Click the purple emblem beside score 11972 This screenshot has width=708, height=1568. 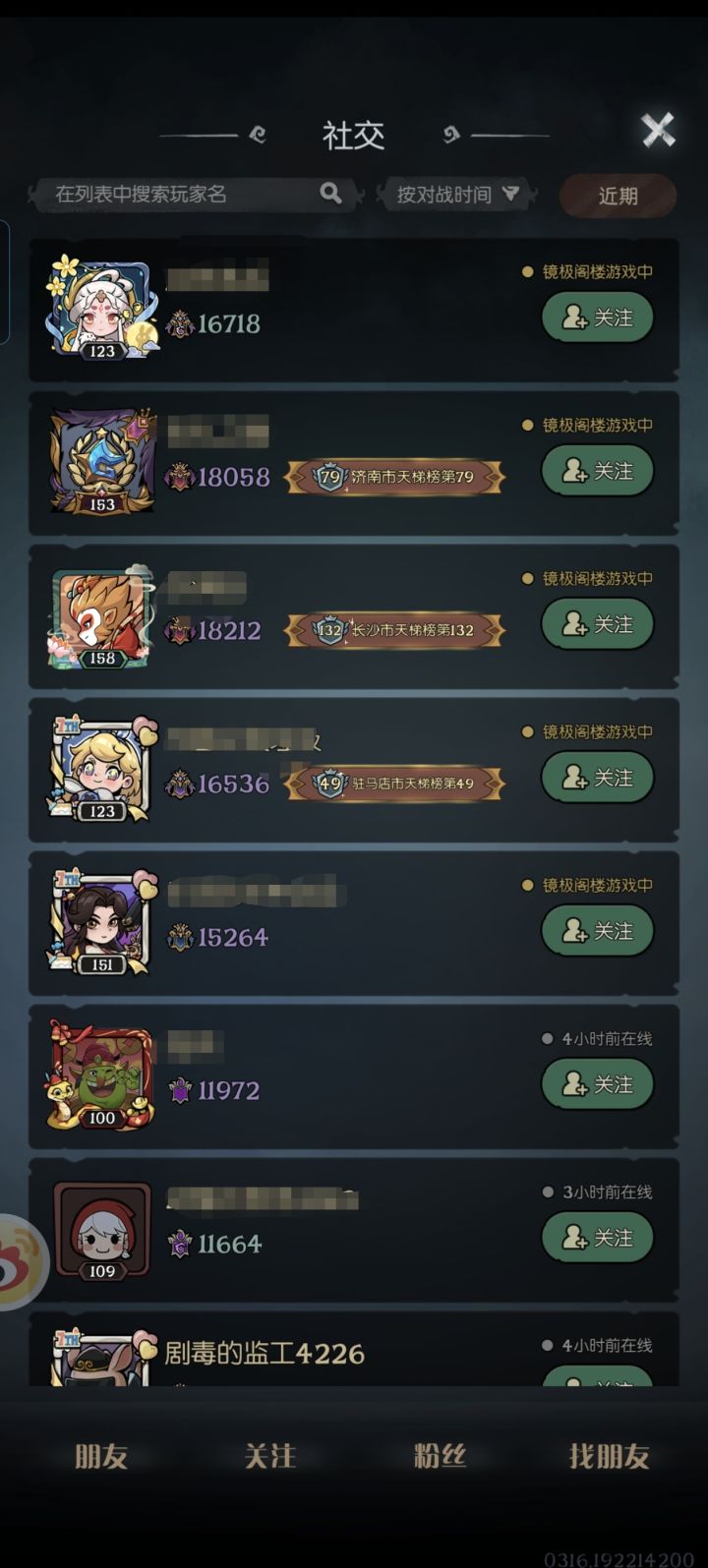181,1089
